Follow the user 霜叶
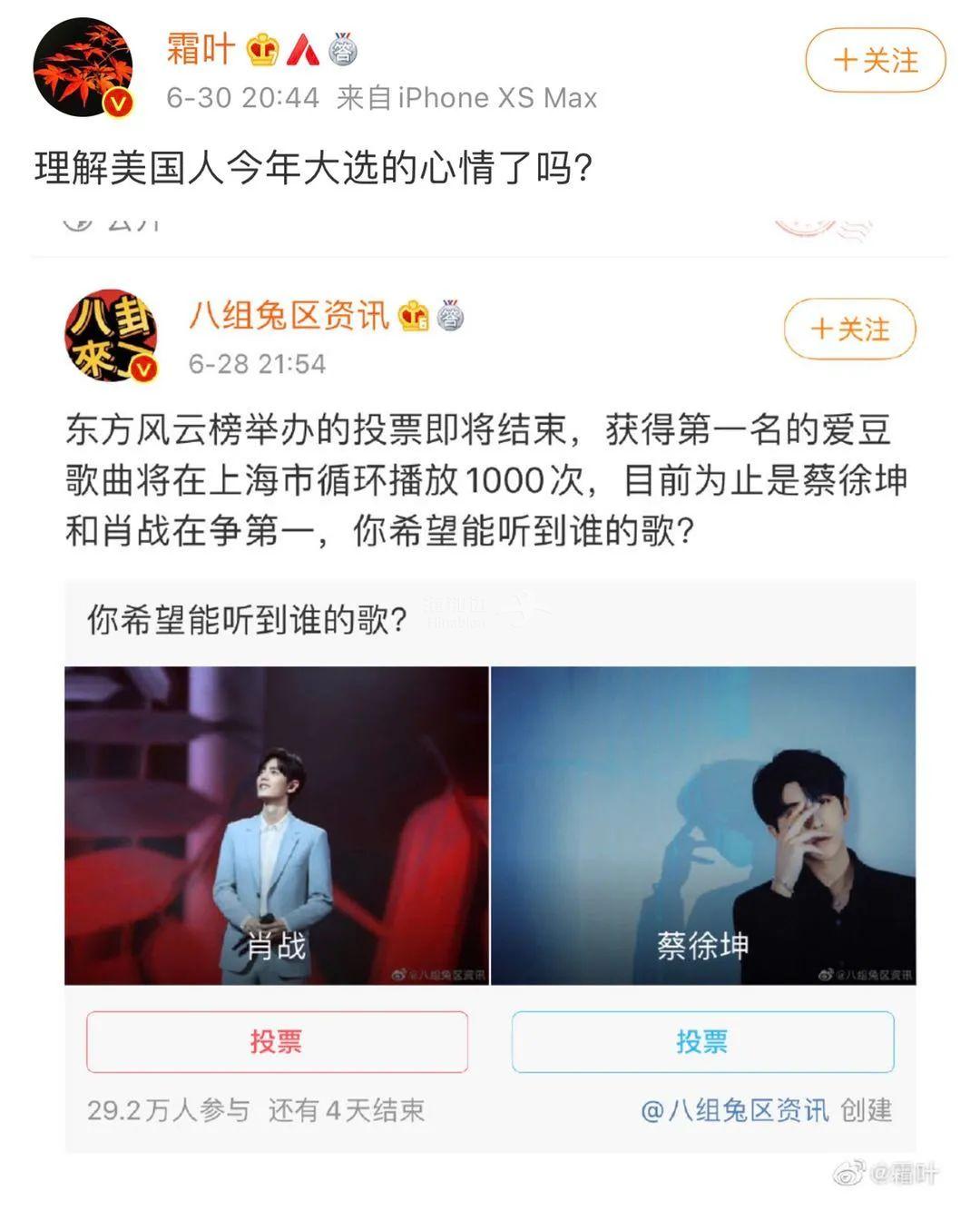The width and height of the screenshot is (980, 1220). [875, 61]
